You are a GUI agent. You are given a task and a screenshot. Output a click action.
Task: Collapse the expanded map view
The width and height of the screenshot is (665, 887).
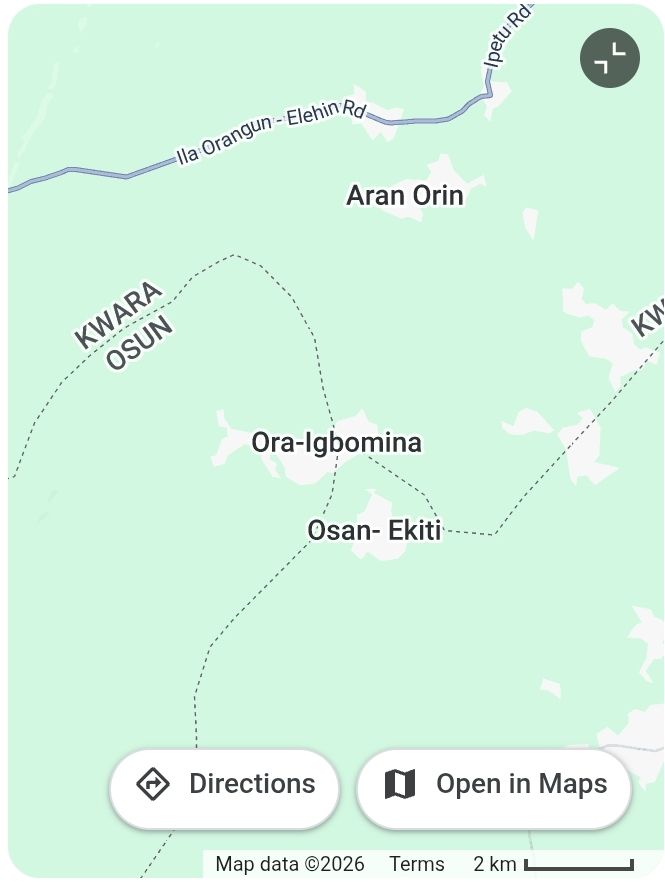[x=609, y=58]
